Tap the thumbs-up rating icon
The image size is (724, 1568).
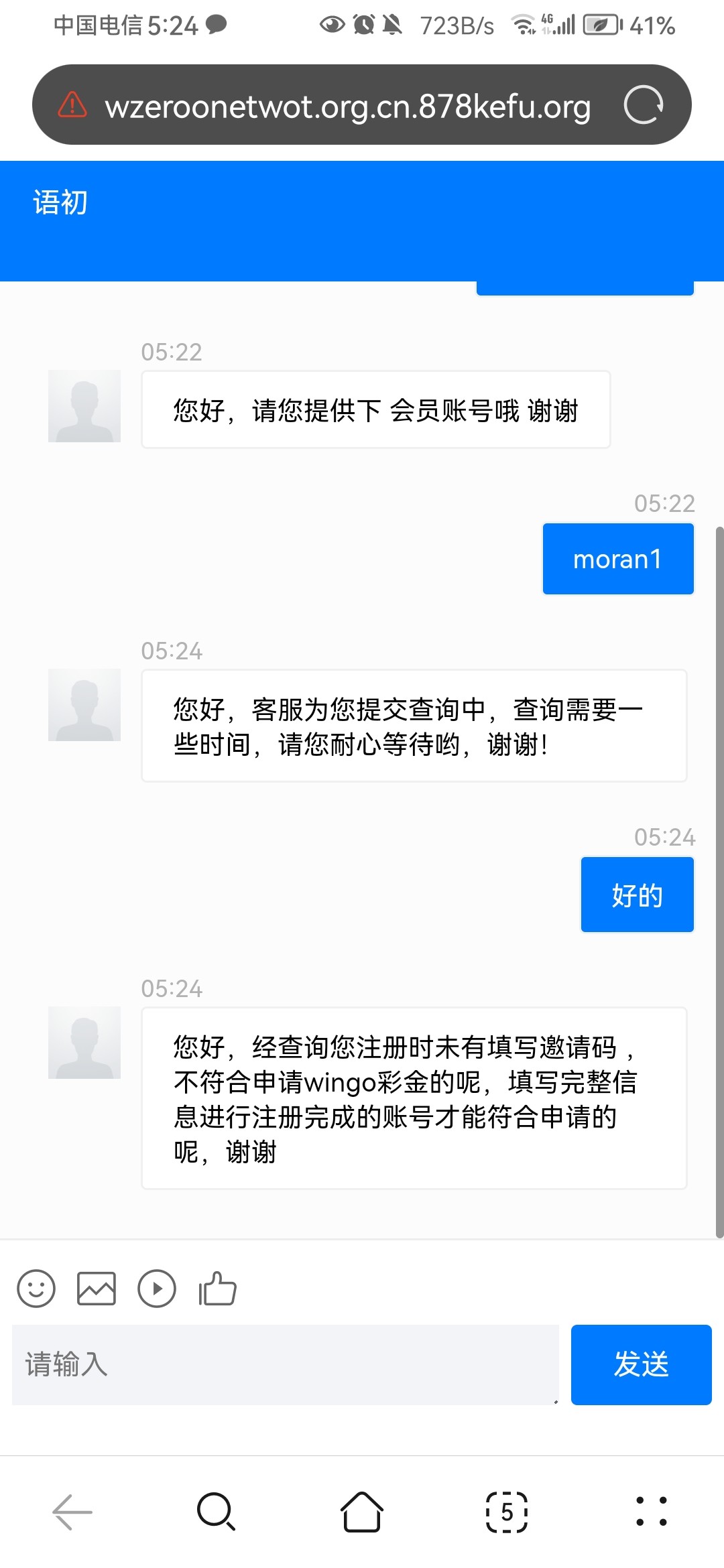click(217, 1289)
